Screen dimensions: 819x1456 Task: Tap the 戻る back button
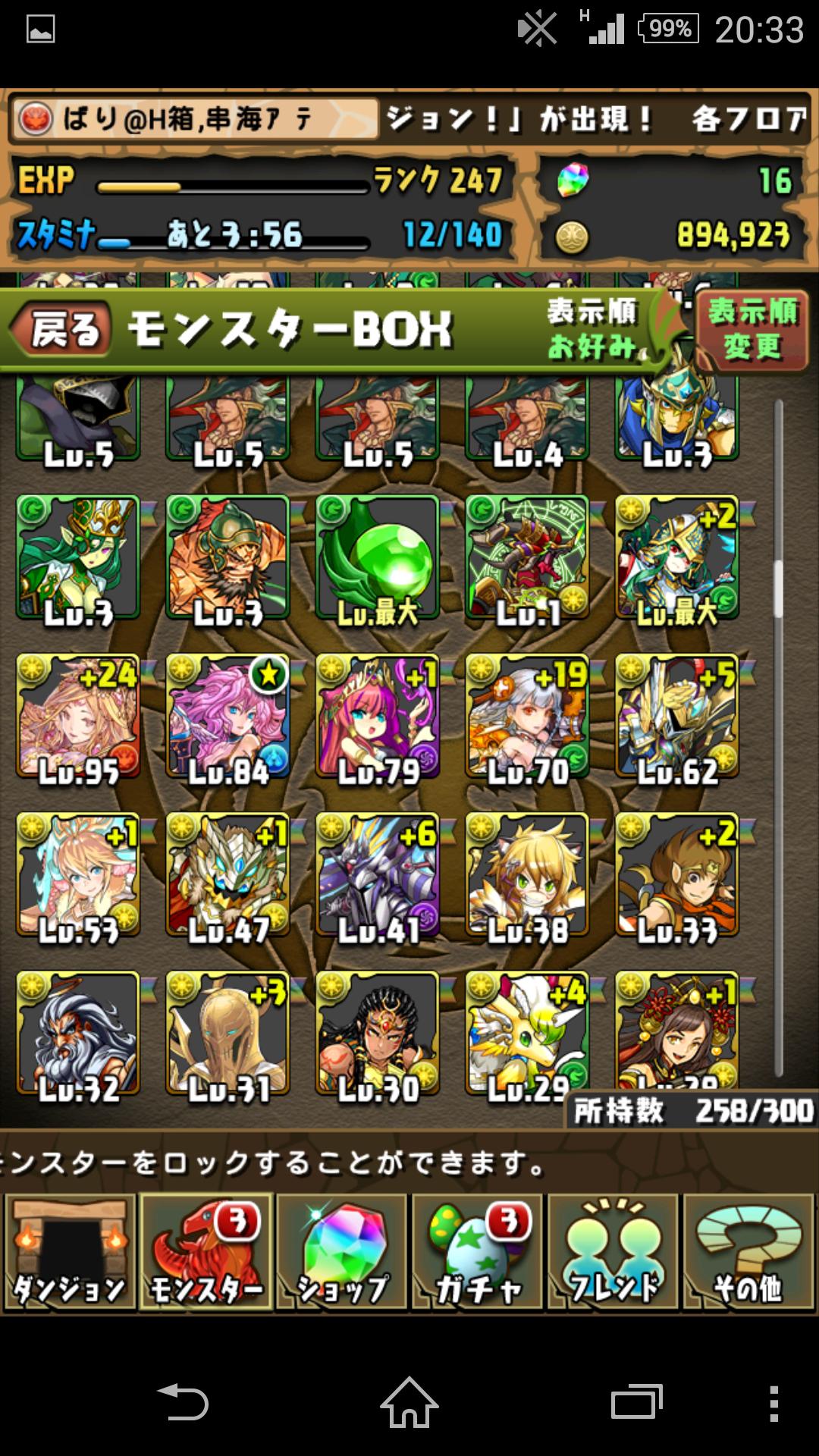coord(64,330)
